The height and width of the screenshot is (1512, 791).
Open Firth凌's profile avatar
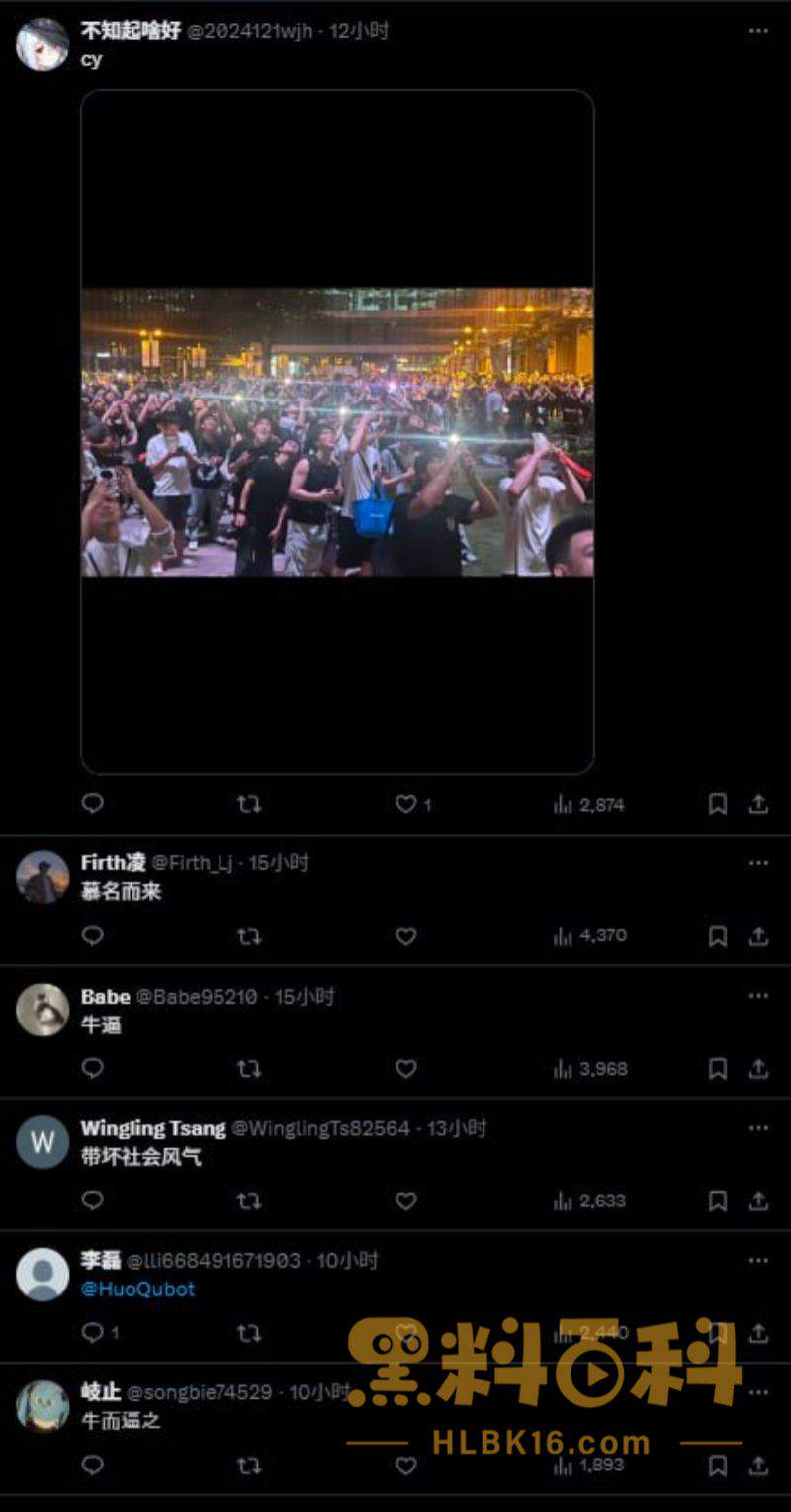43,876
